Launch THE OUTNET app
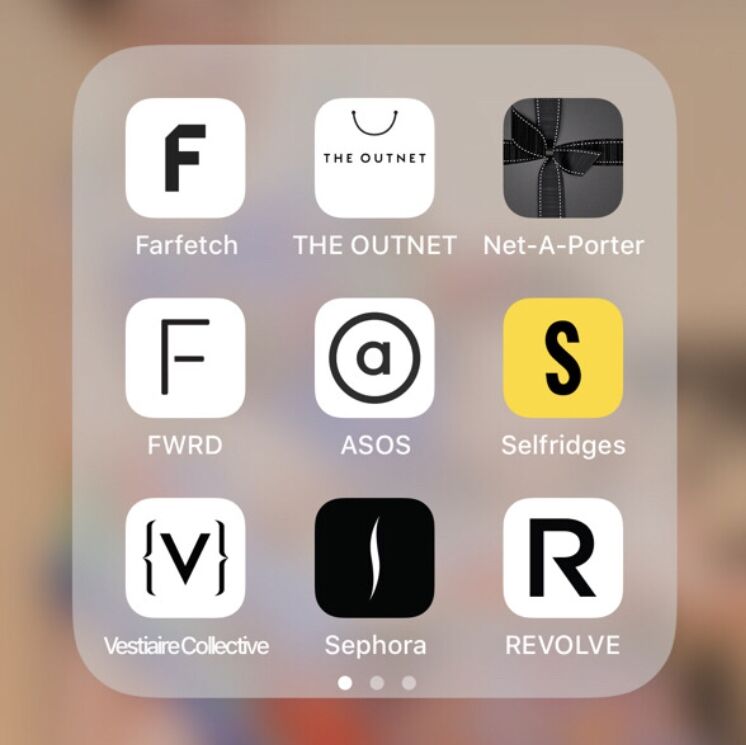The width and height of the screenshot is (746, 745). [x=374, y=158]
